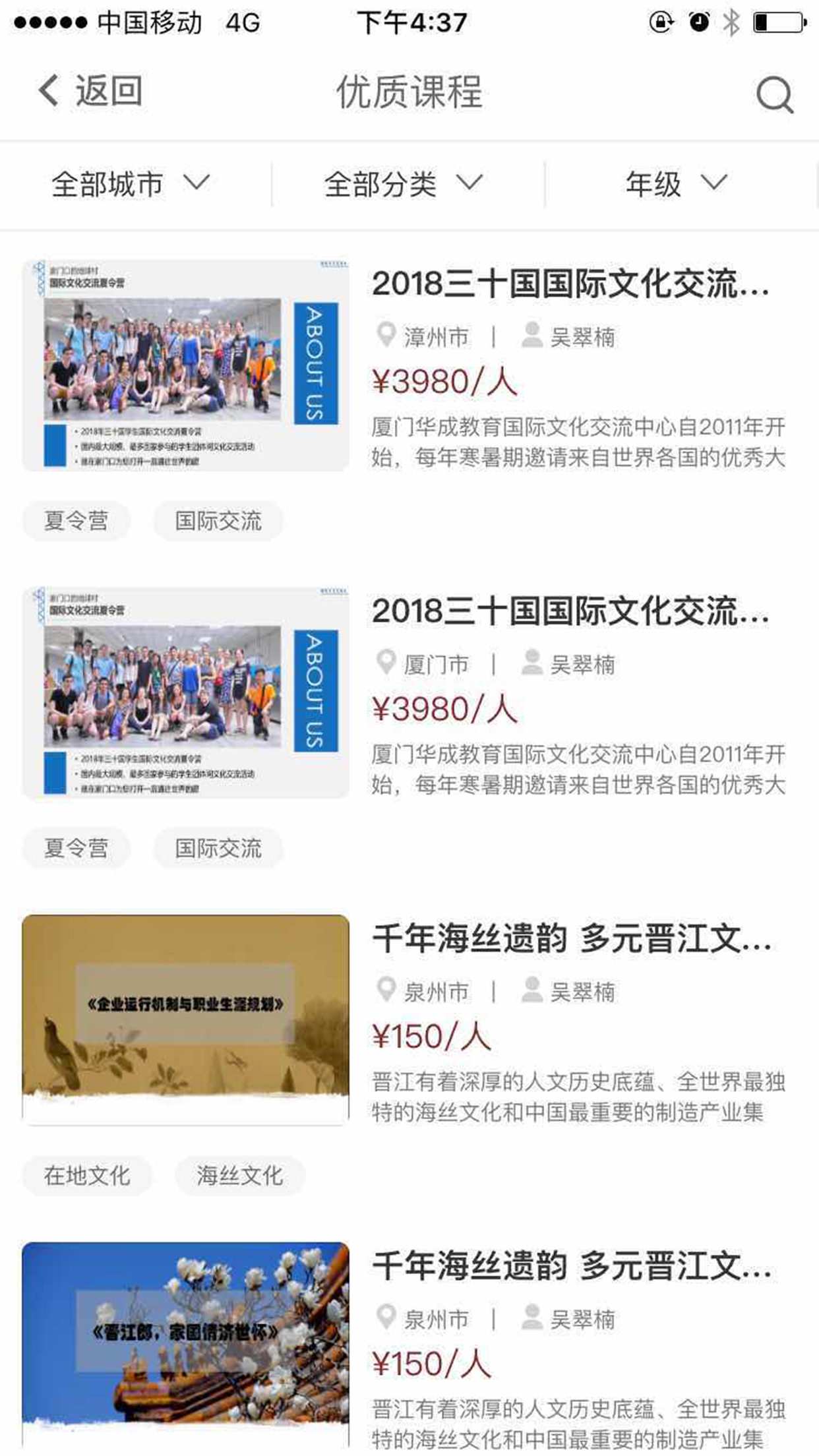
Task: Expand the 年级 grade filter
Action: (x=677, y=184)
